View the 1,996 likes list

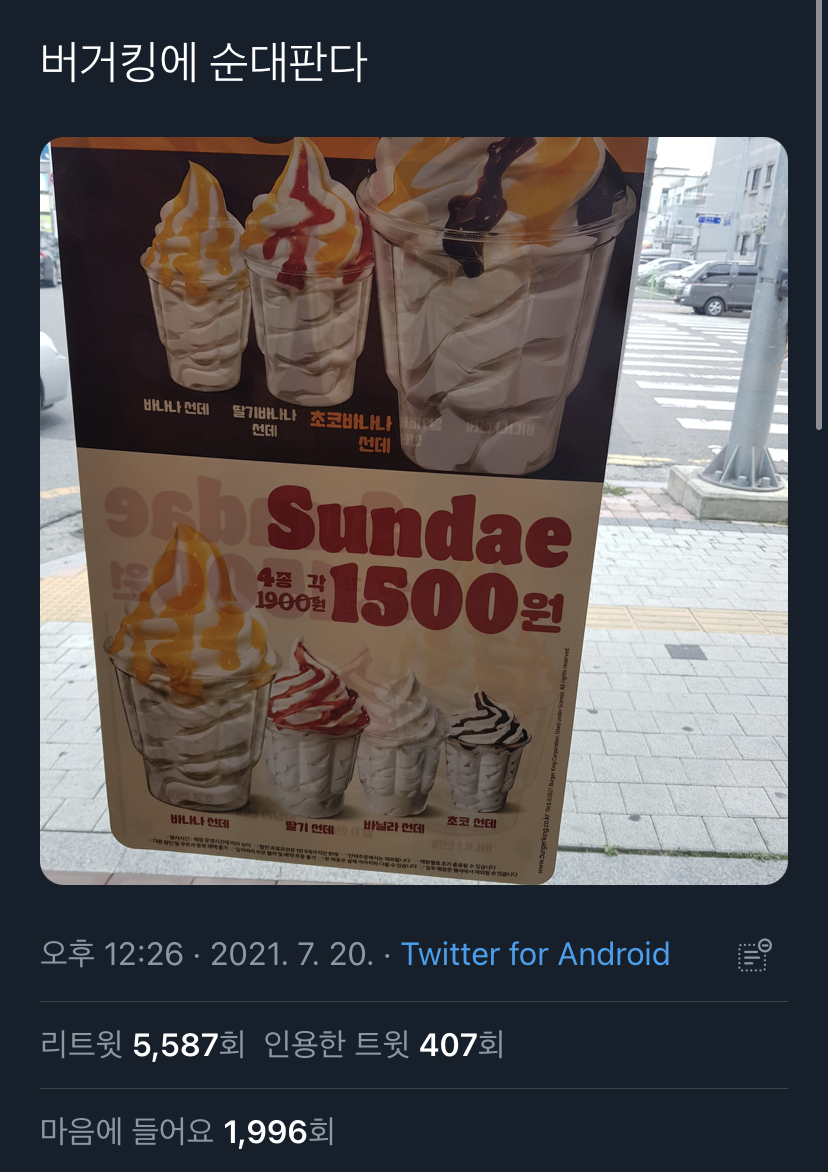[187, 1132]
